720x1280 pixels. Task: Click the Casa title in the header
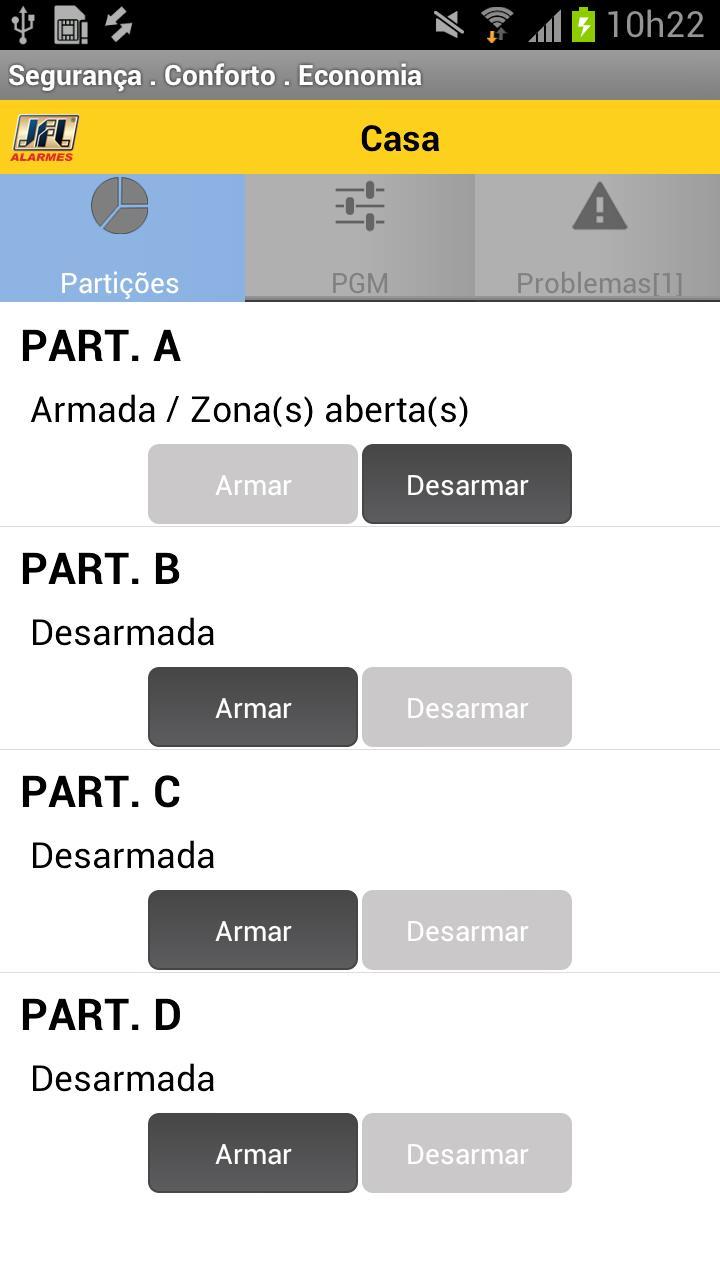tap(399, 138)
